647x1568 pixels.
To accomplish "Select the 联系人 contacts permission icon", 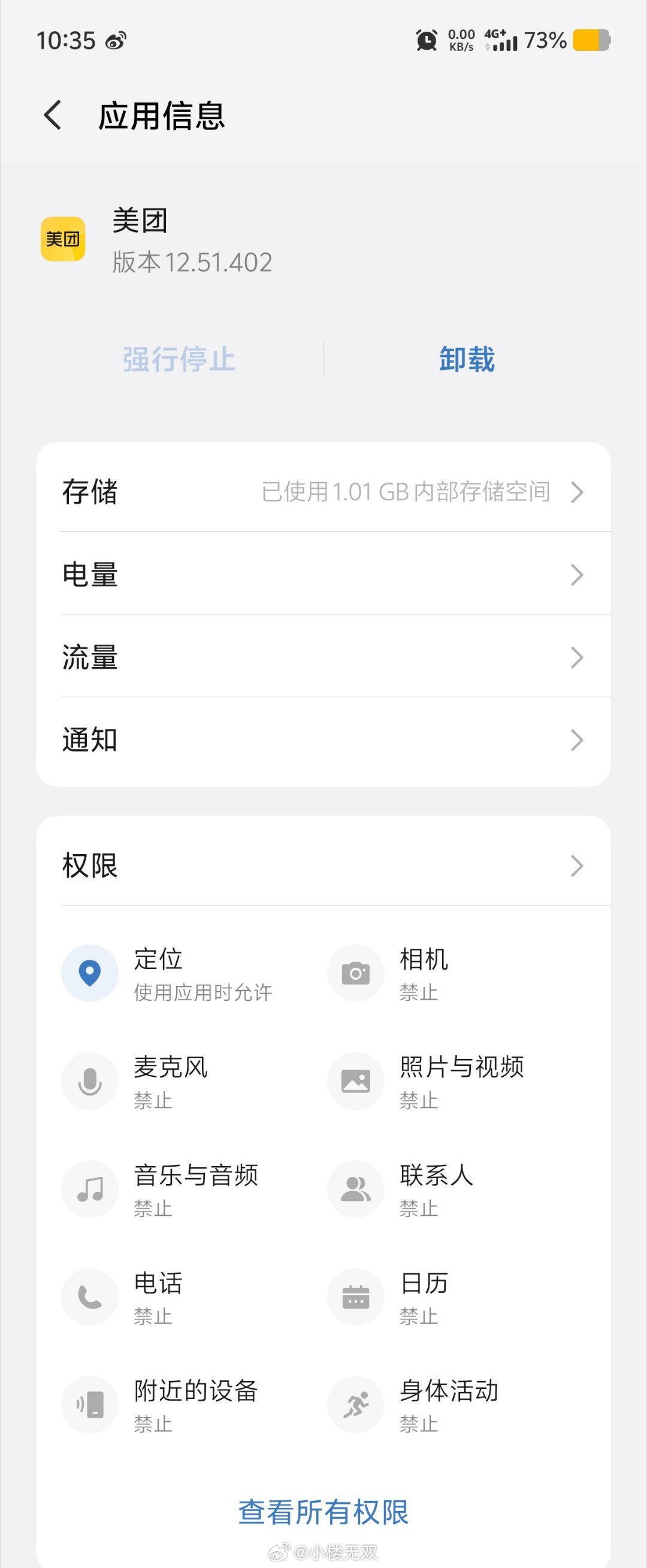I will pos(356,1189).
